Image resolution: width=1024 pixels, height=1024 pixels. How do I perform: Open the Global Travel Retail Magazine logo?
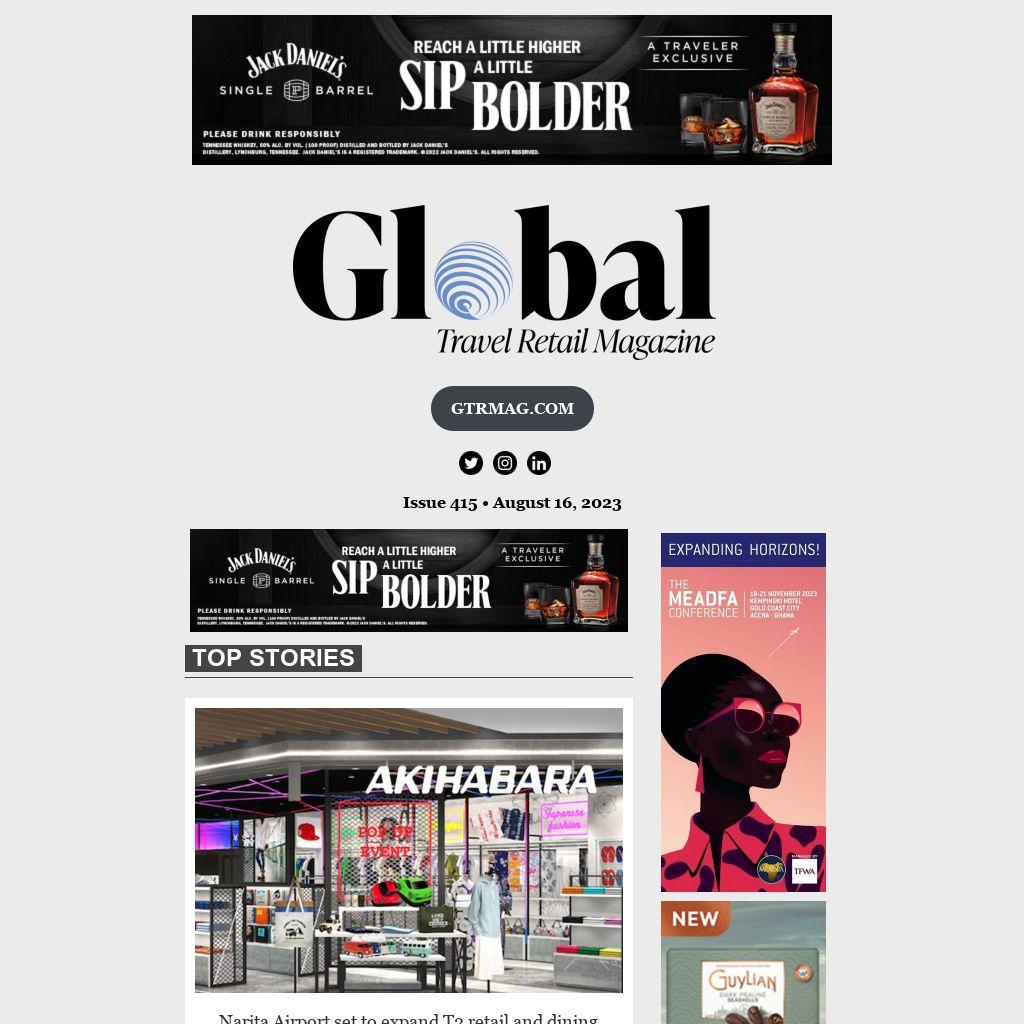[504, 282]
